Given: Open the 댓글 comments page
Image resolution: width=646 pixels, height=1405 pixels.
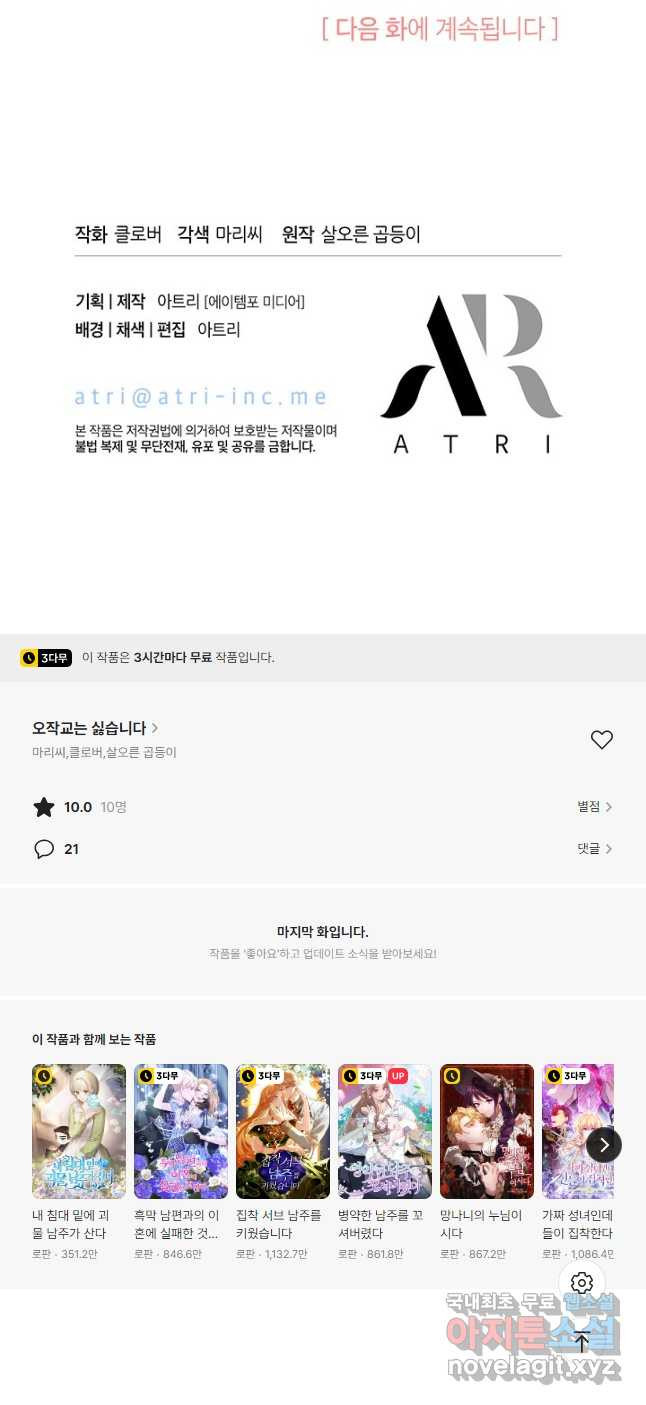Looking at the screenshot, I should coord(594,849).
